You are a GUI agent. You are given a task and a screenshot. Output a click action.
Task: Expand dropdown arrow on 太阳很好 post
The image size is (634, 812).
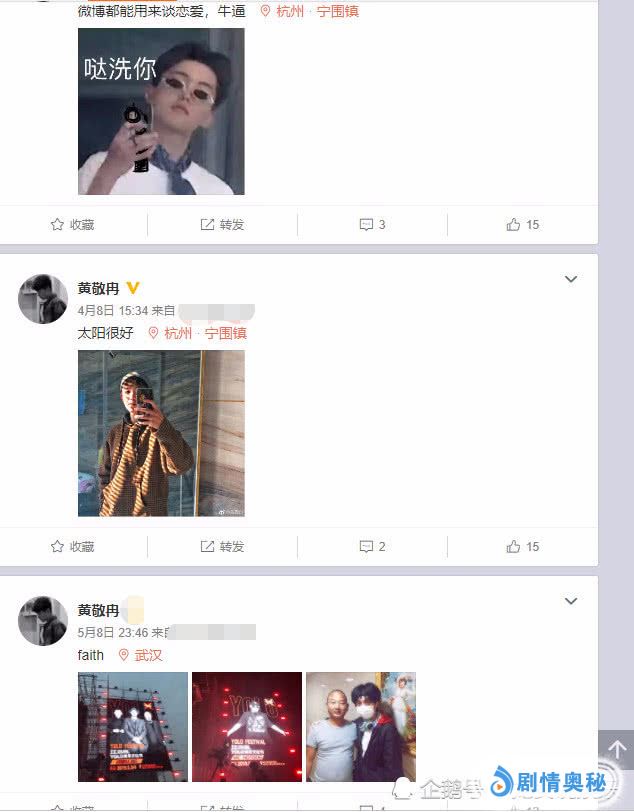point(571,279)
